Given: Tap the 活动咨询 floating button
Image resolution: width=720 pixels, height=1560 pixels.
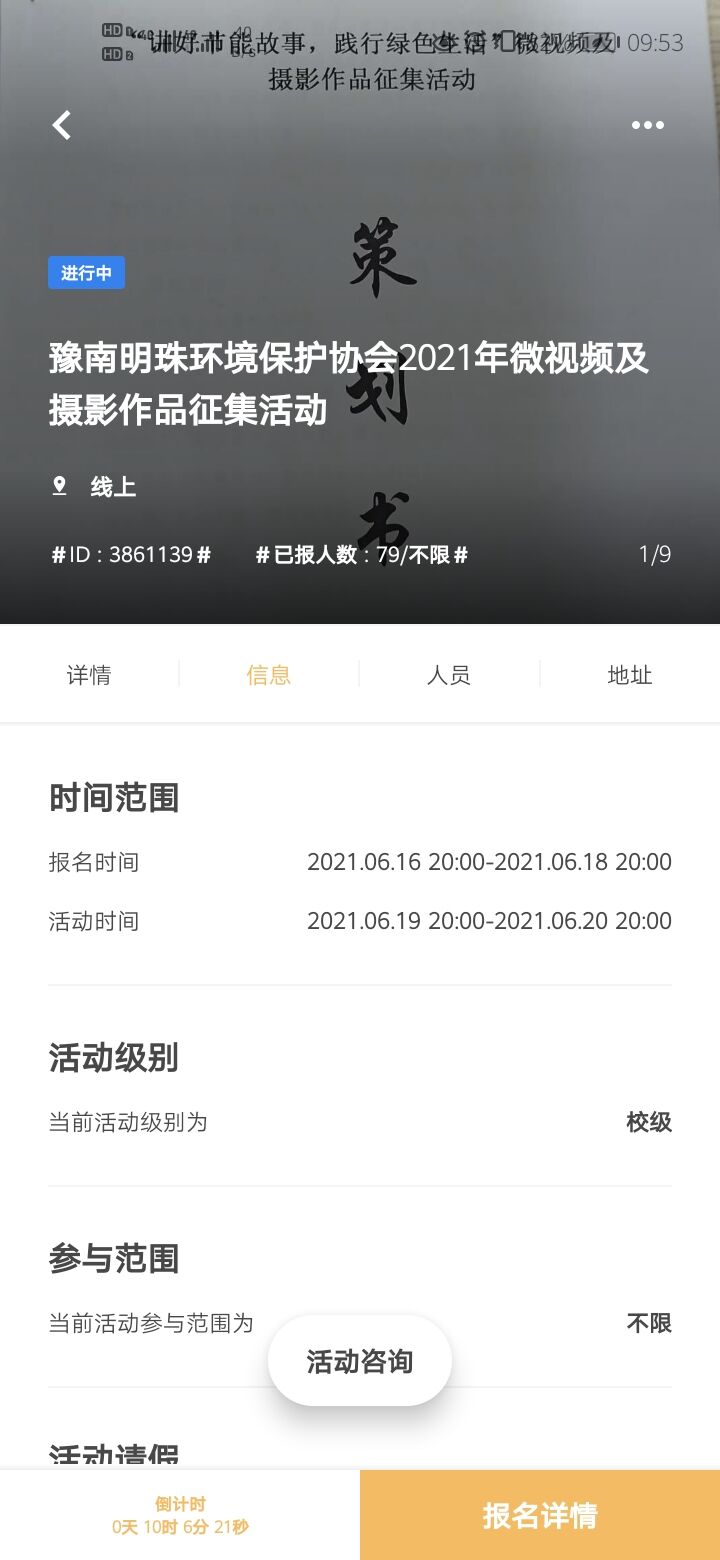Looking at the screenshot, I should 360,1361.
